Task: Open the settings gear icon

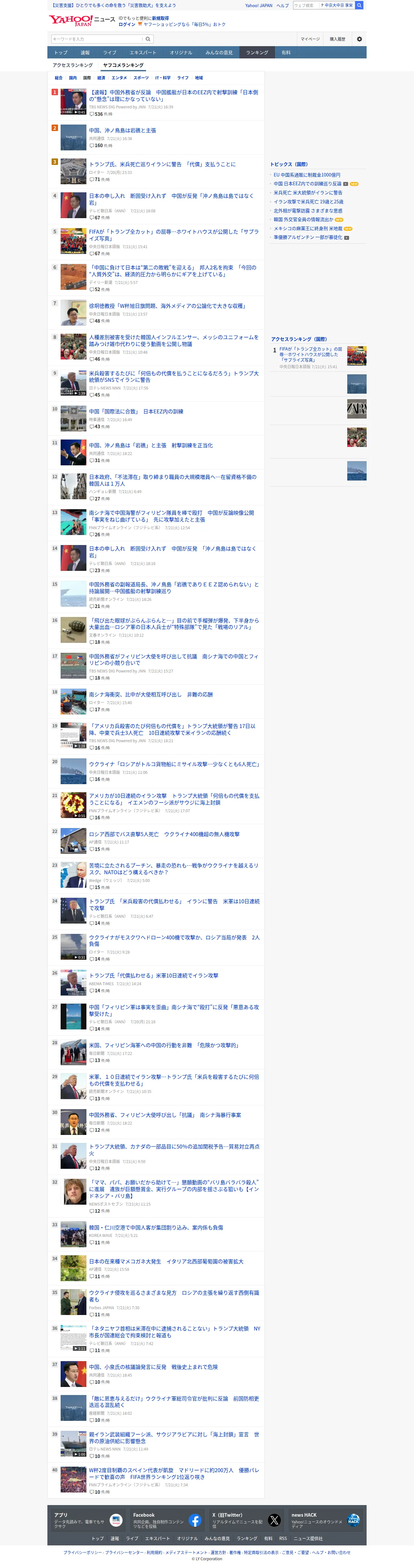Action: pyautogui.click(x=359, y=39)
